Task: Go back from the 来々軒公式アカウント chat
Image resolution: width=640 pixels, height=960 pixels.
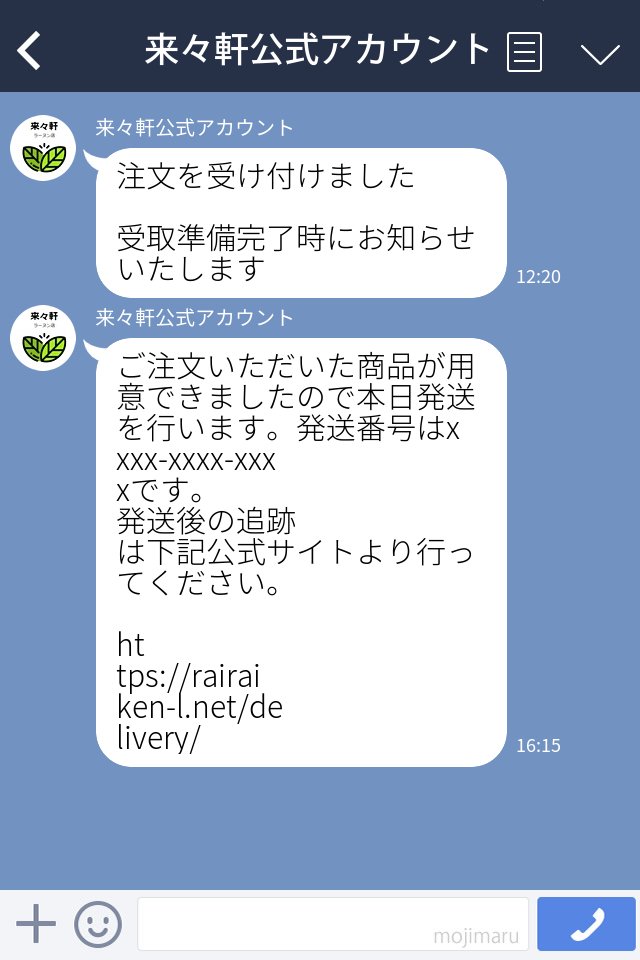Action: click(x=30, y=50)
